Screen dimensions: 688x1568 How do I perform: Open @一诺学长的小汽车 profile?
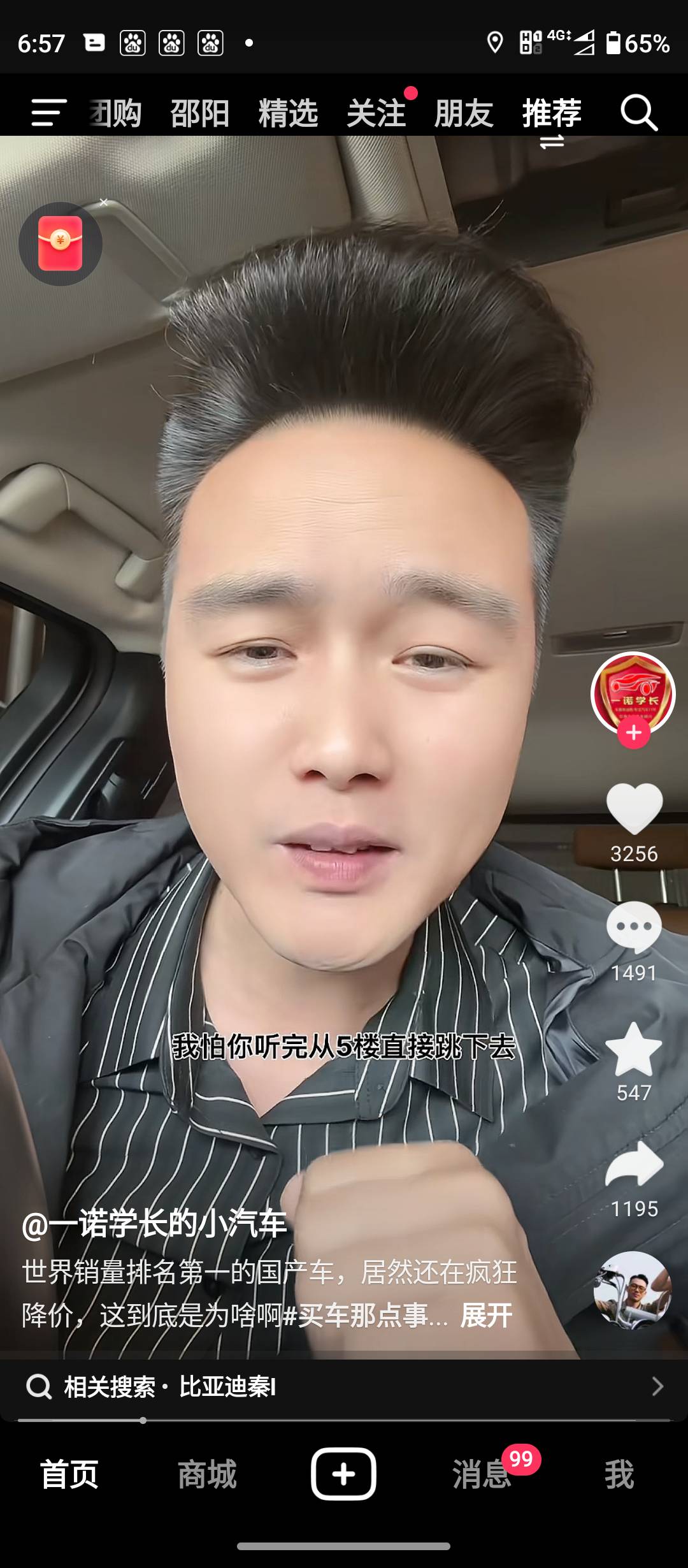pos(154,1224)
